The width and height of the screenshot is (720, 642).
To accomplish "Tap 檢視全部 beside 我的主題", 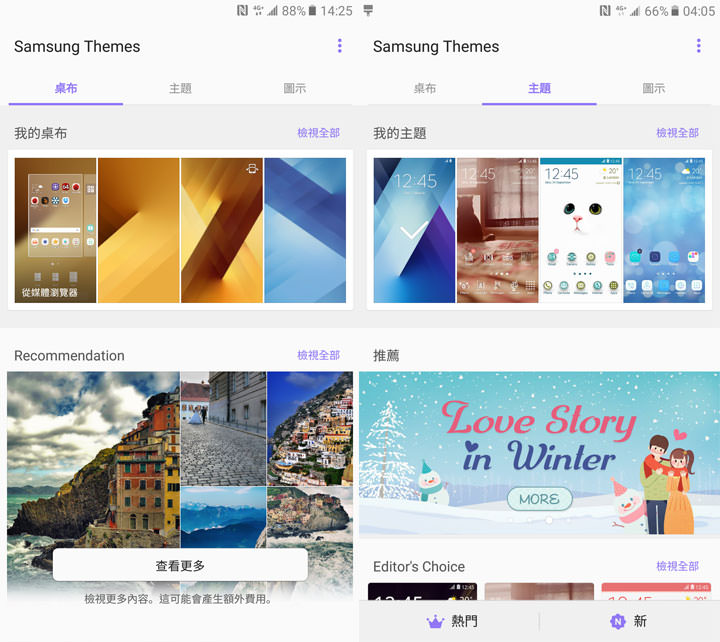I will pos(677,133).
